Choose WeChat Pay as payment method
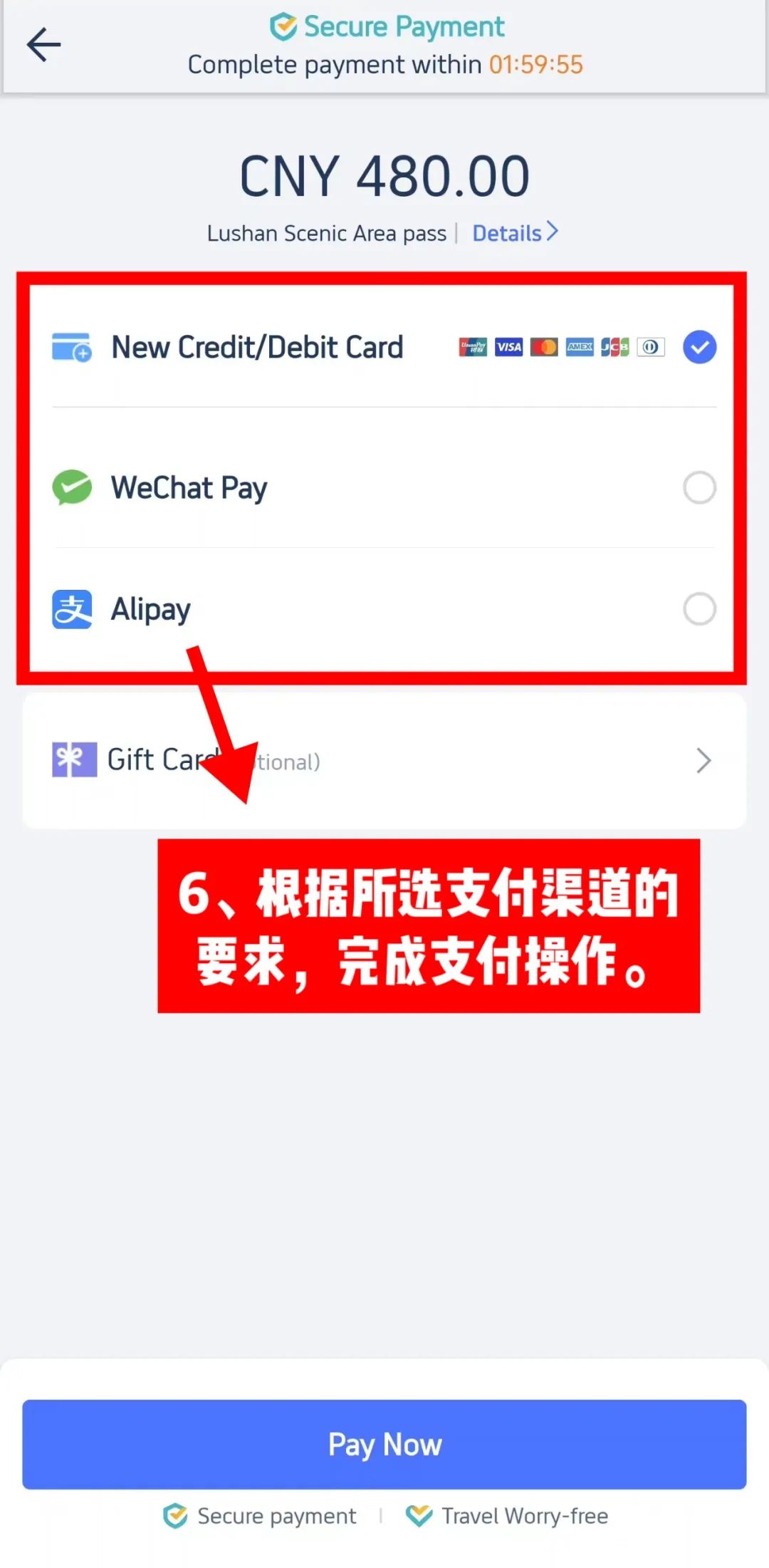 [384, 488]
